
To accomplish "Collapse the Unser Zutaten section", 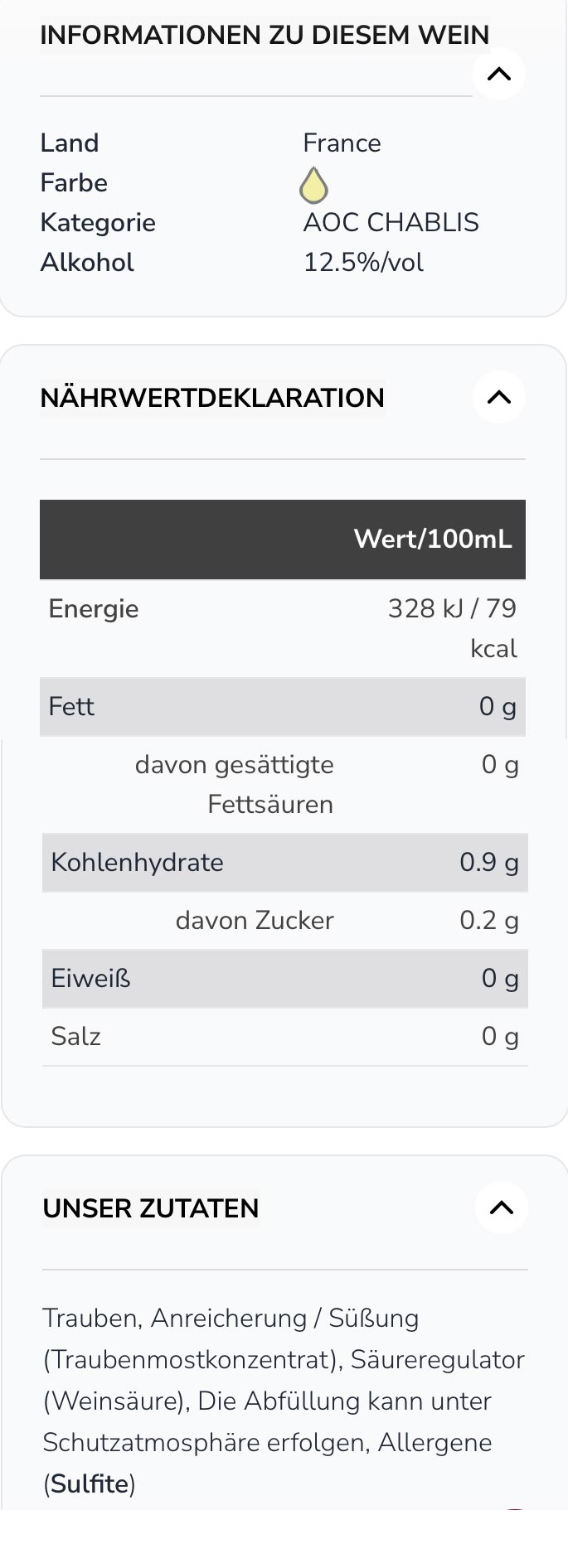I will coord(501,1207).
